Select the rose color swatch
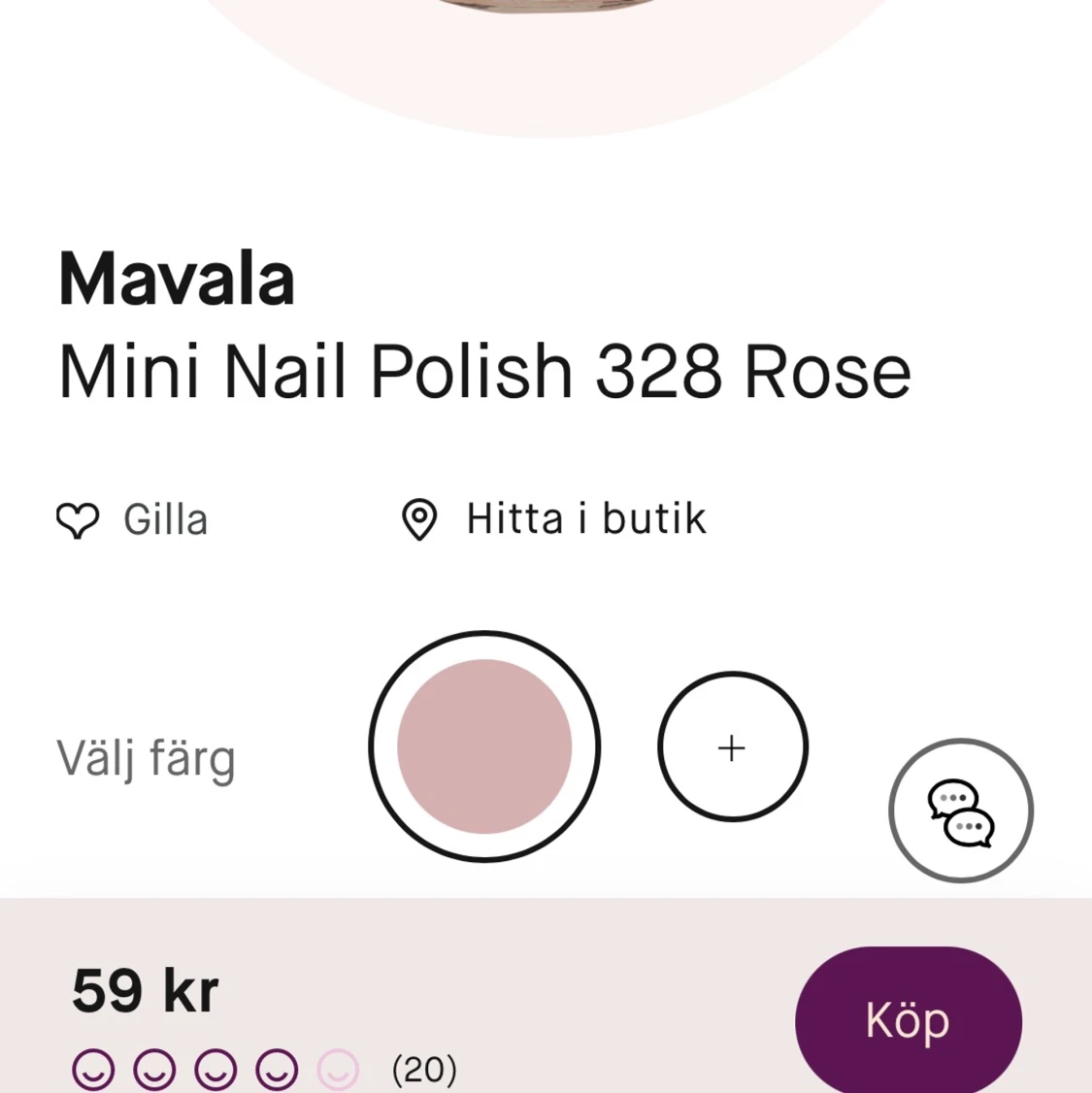 [484, 746]
